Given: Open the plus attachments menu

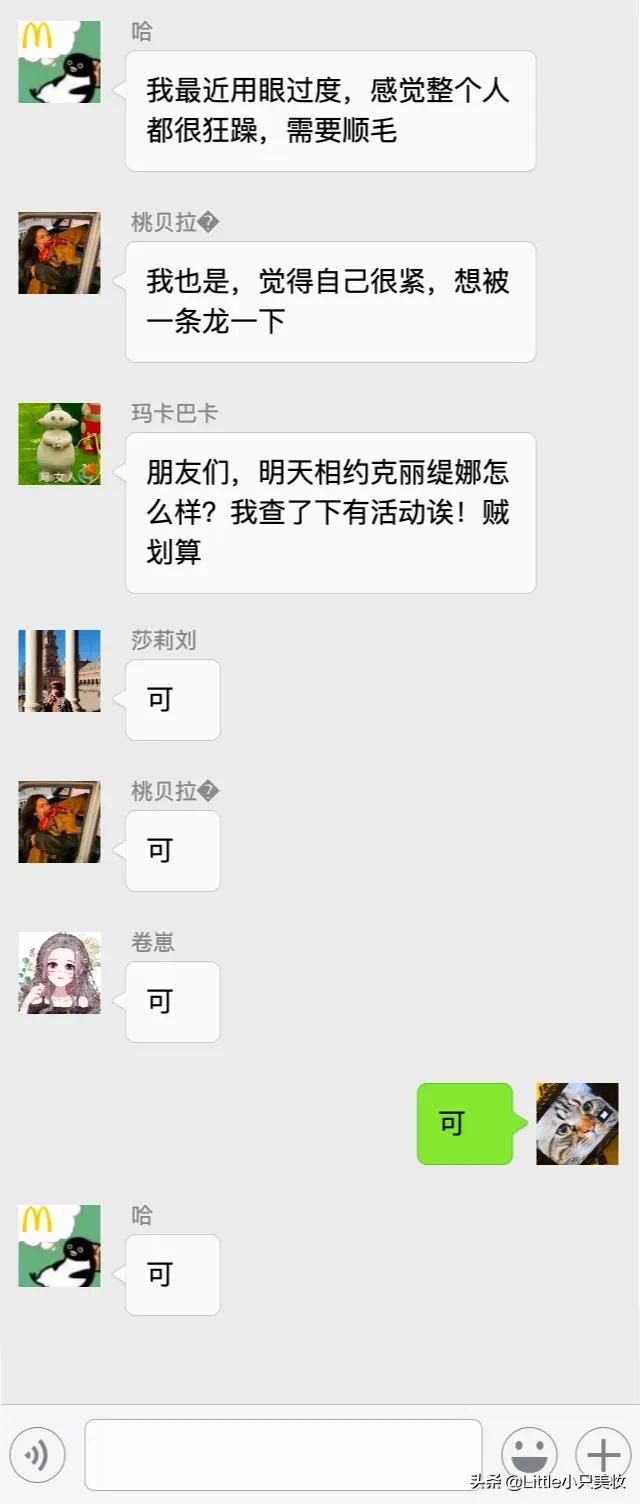Looking at the screenshot, I should (x=603, y=1455).
